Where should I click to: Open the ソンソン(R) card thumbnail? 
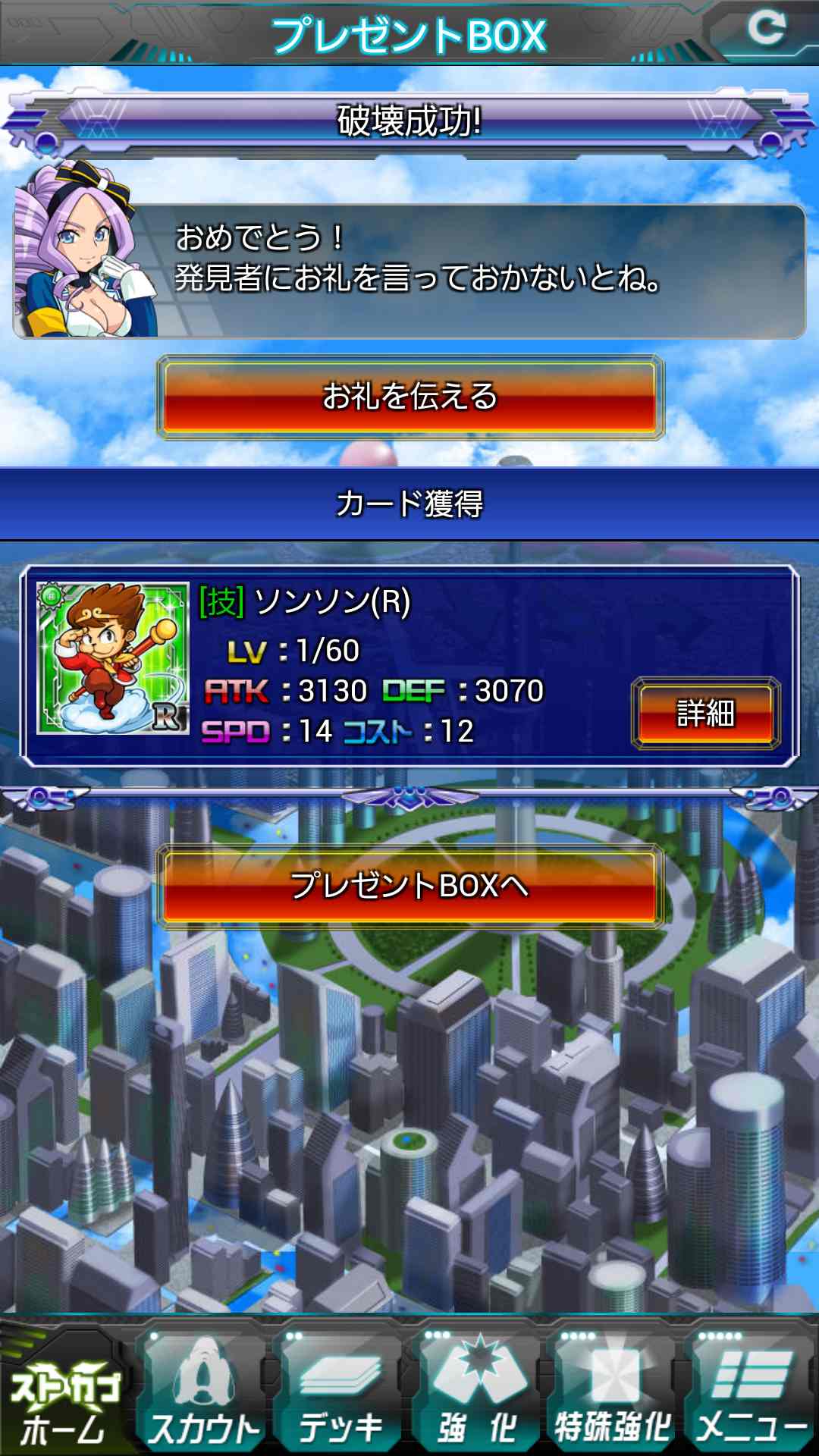point(113,658)
